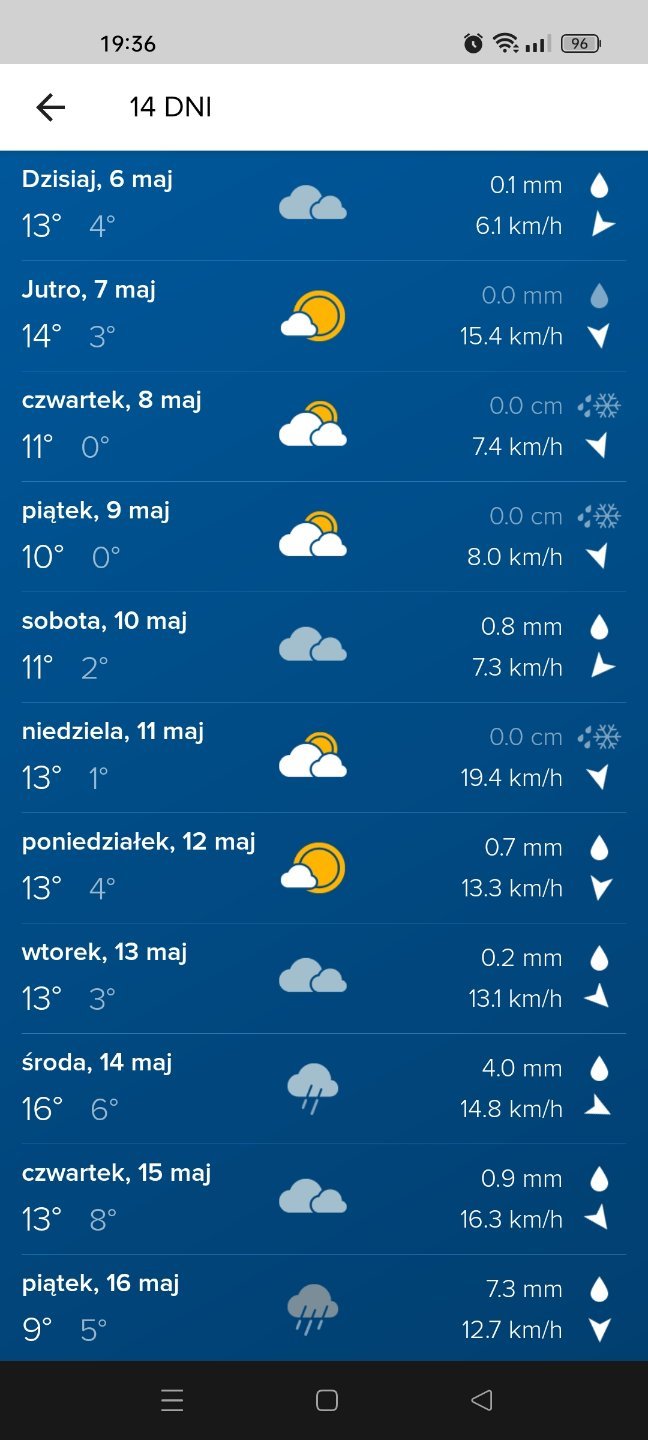
Task: View środa, 14 maj forecast details
Action: coord(324,1088)
